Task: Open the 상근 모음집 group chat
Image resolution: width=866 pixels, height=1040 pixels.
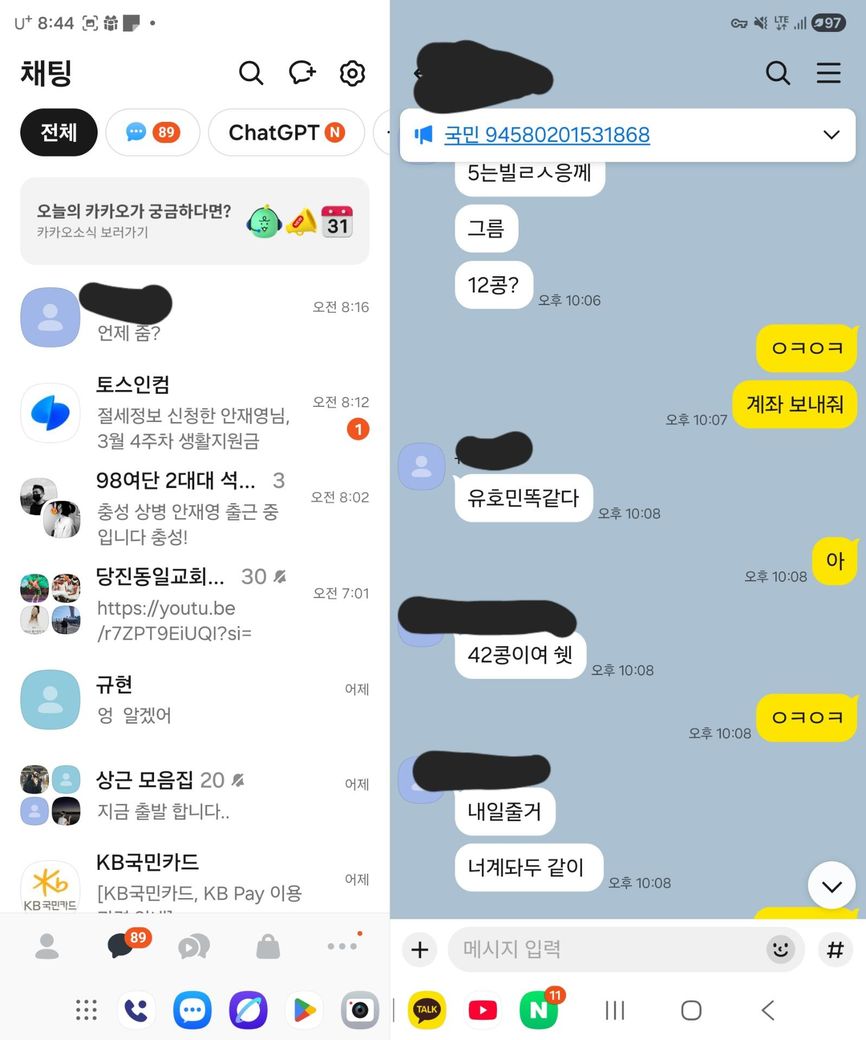Action: (195, 794)
